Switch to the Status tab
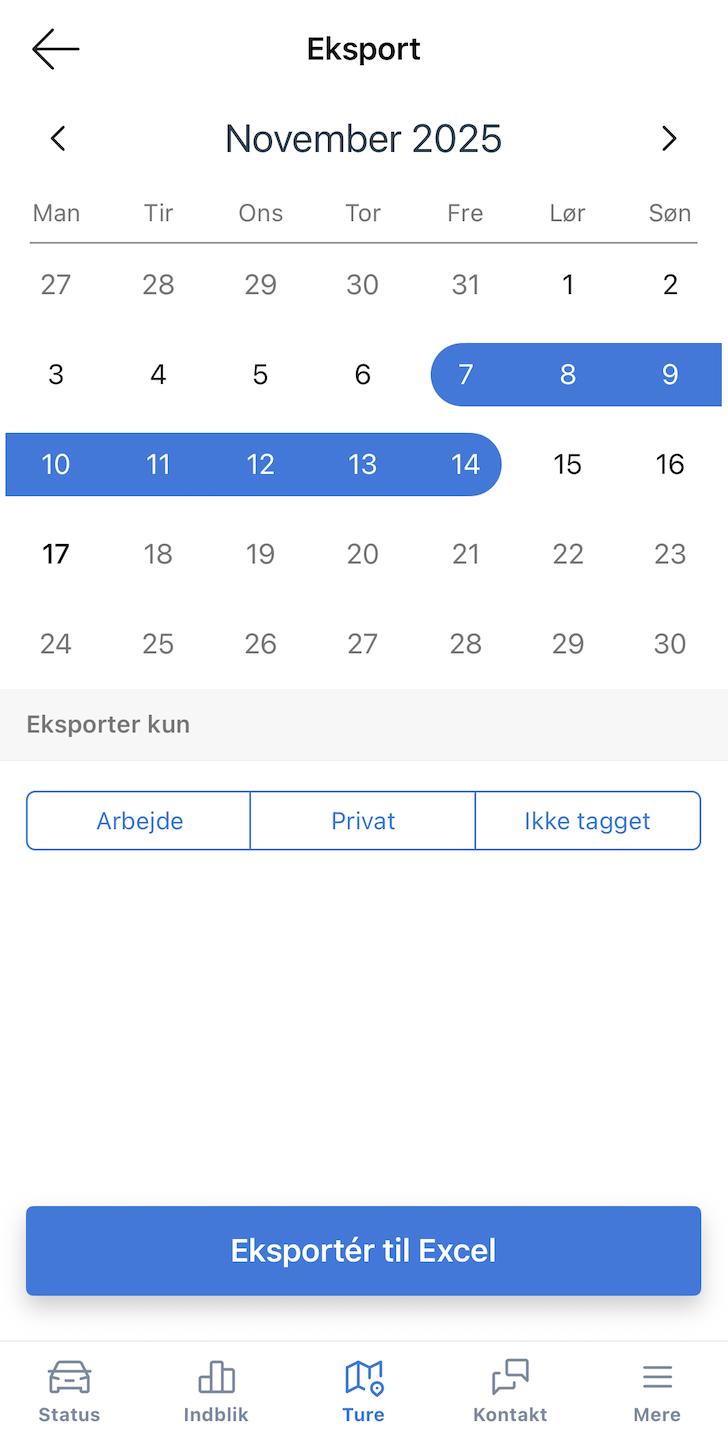The height and width of the screenshot is (1436, 728). (x=69, y=1391)
